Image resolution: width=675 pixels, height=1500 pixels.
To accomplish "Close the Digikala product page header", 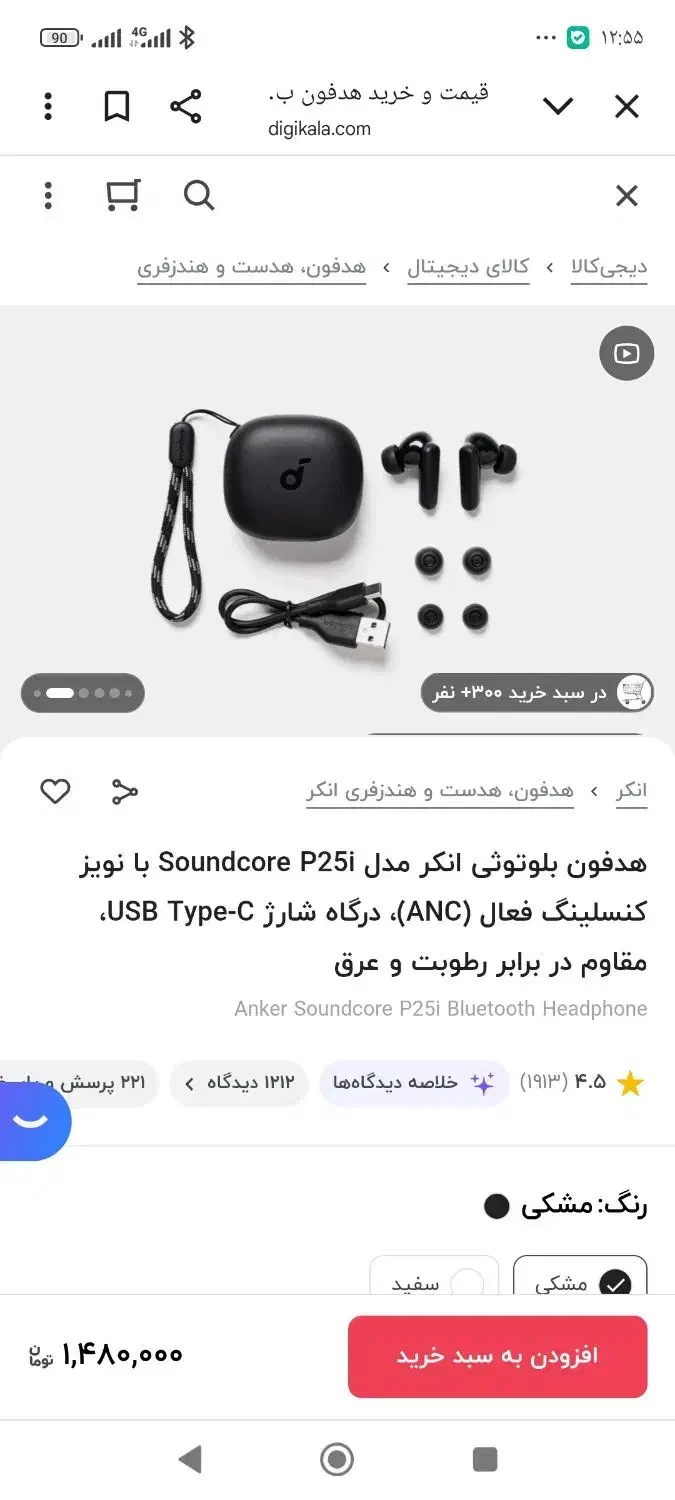I will point(627,196).
